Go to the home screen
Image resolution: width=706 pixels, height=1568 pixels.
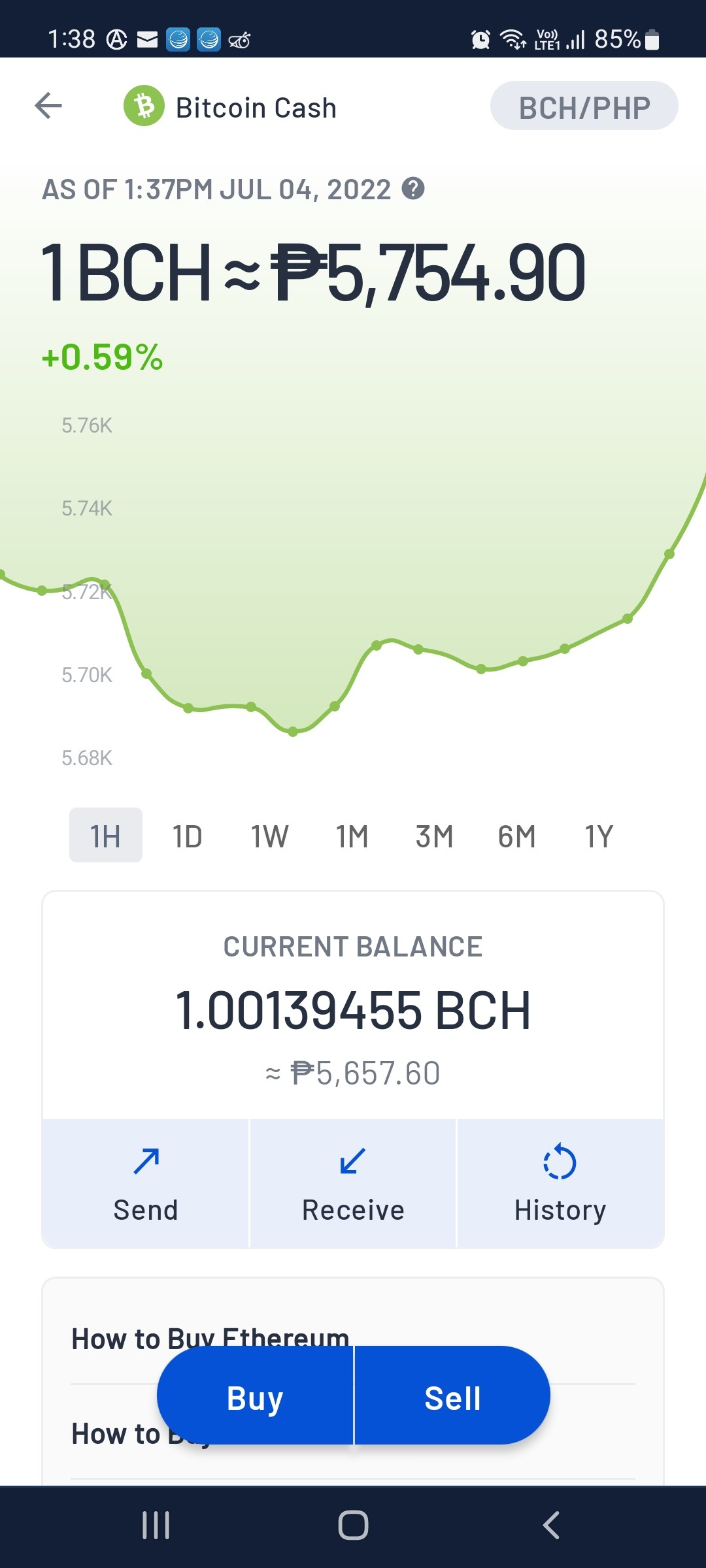(x=353, y=1526)
